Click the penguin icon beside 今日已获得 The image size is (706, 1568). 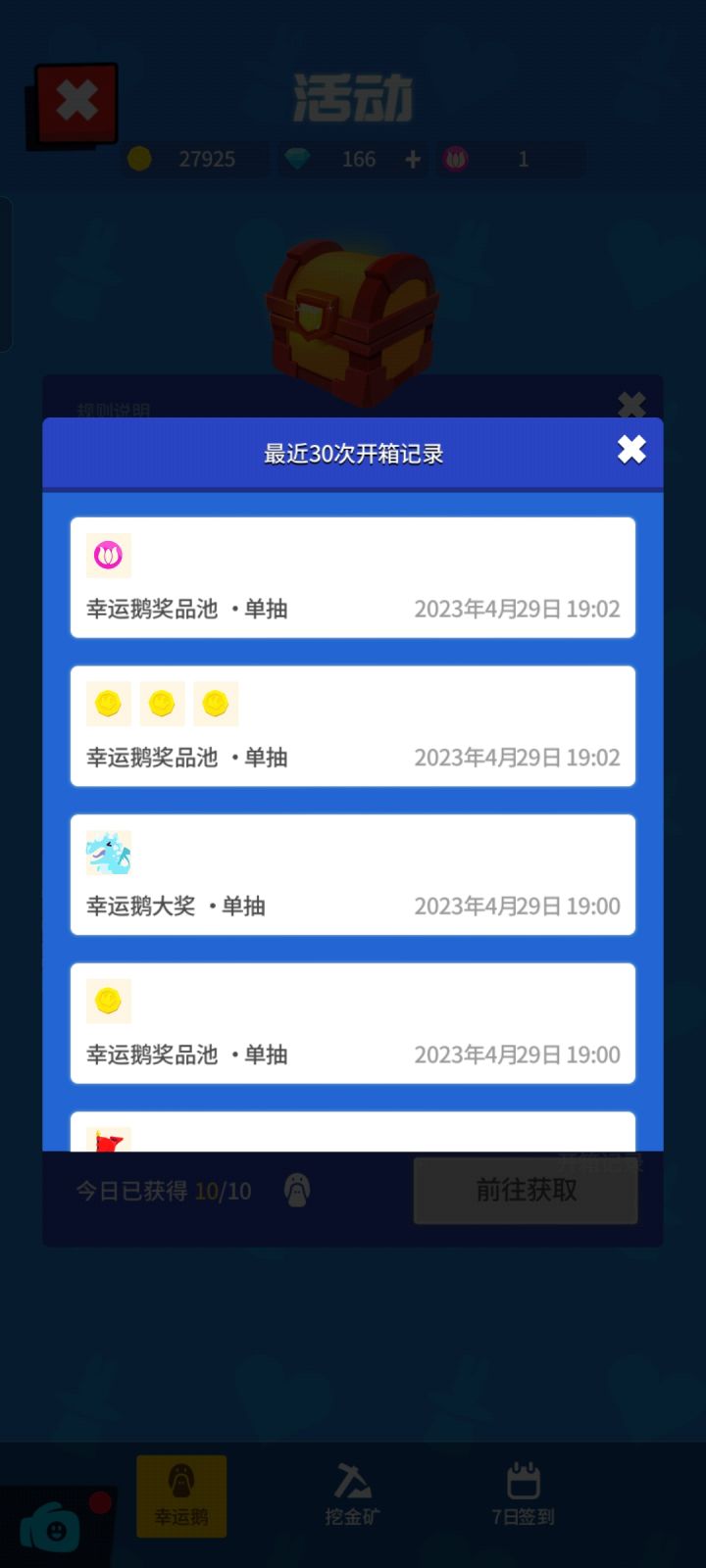[x=299, y=1190]
